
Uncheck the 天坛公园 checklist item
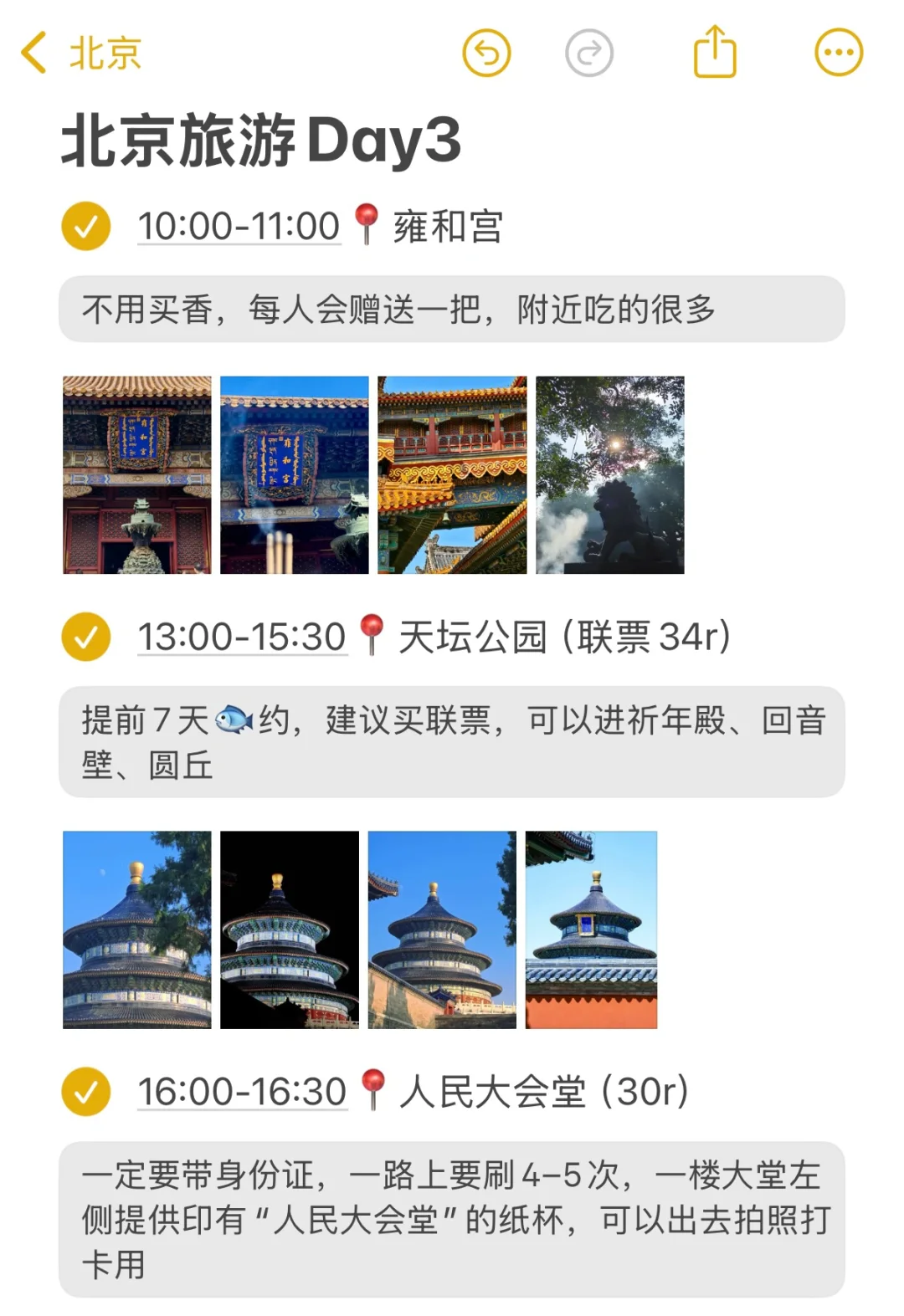tap(86, 637)
